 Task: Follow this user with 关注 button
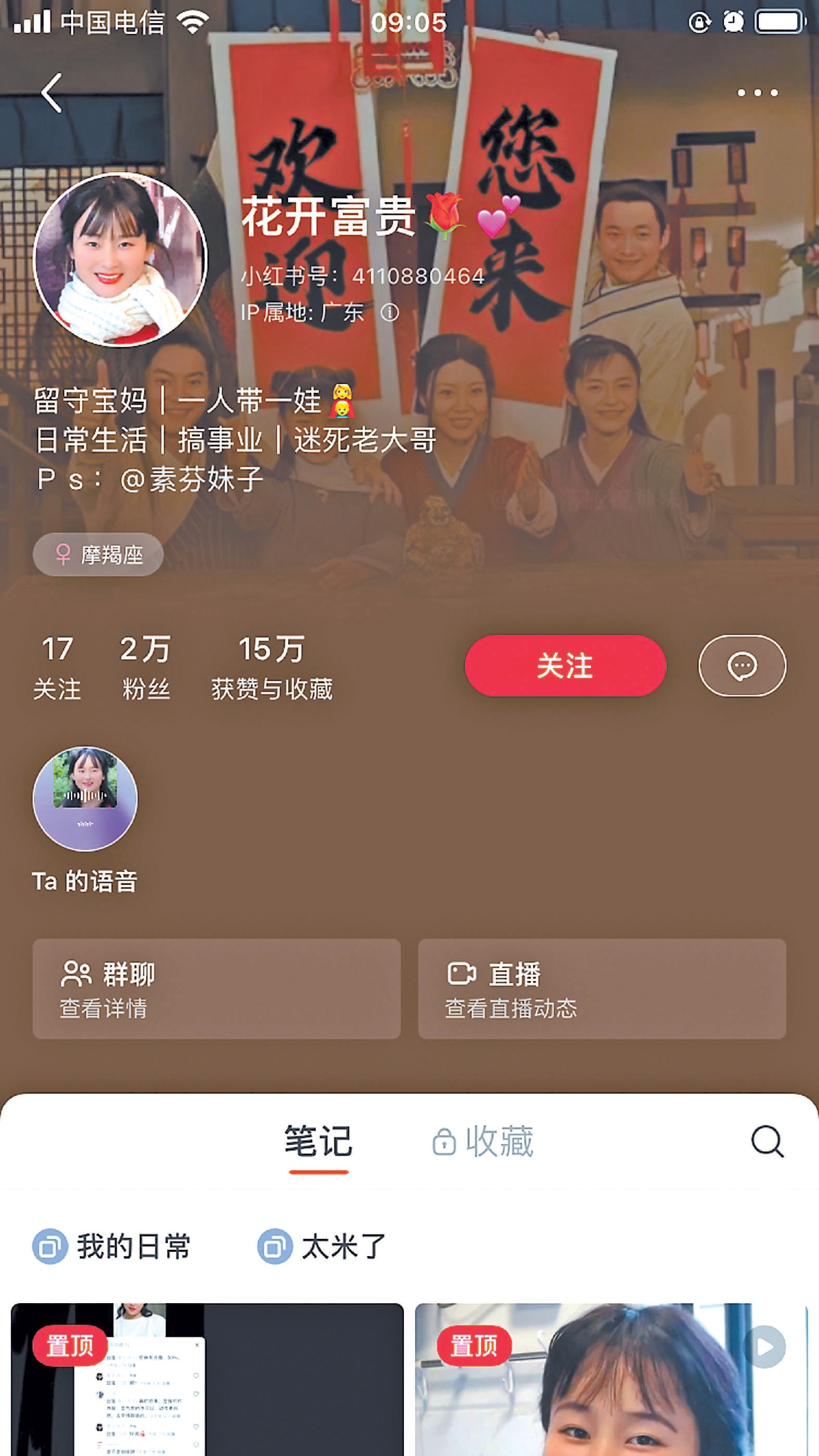click(565, 666)
